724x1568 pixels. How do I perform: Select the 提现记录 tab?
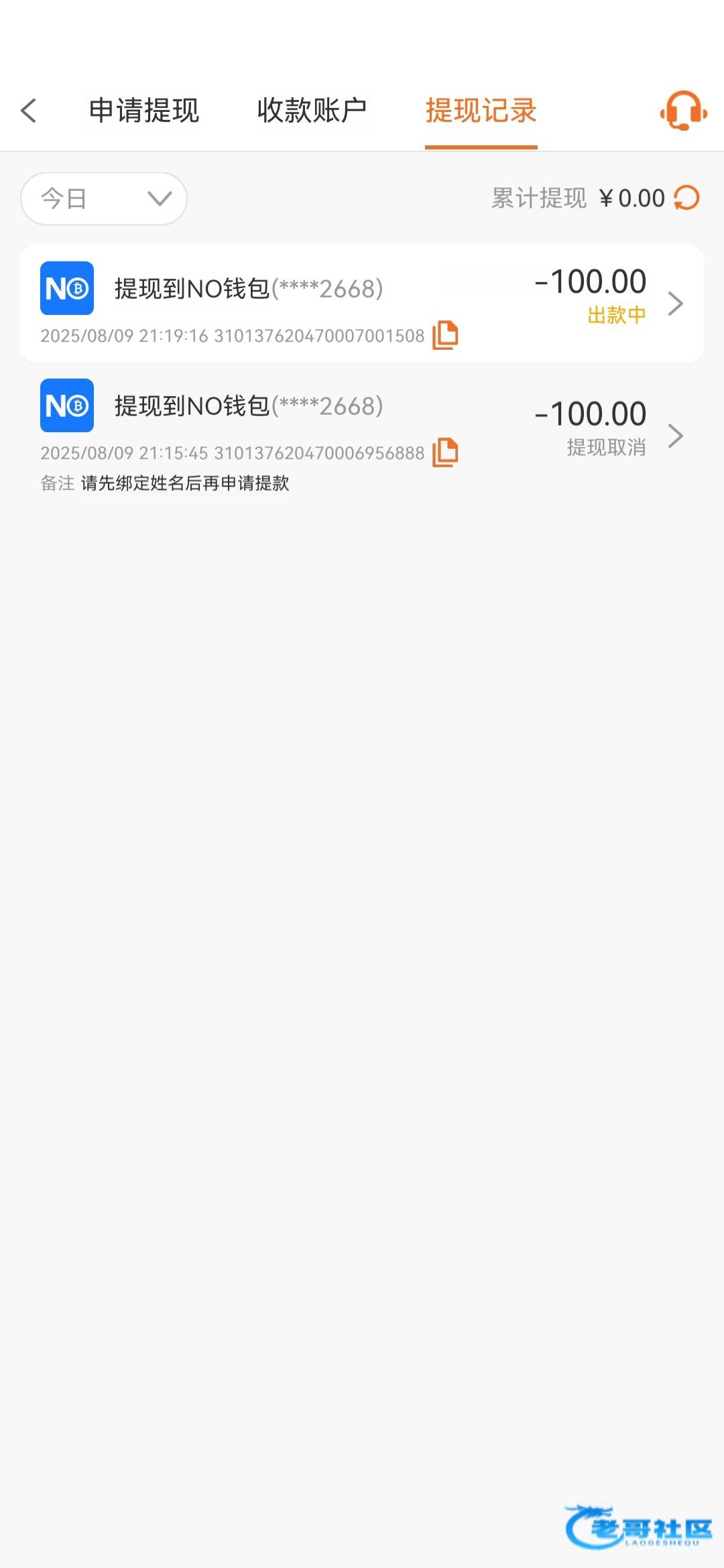point(481,111)
